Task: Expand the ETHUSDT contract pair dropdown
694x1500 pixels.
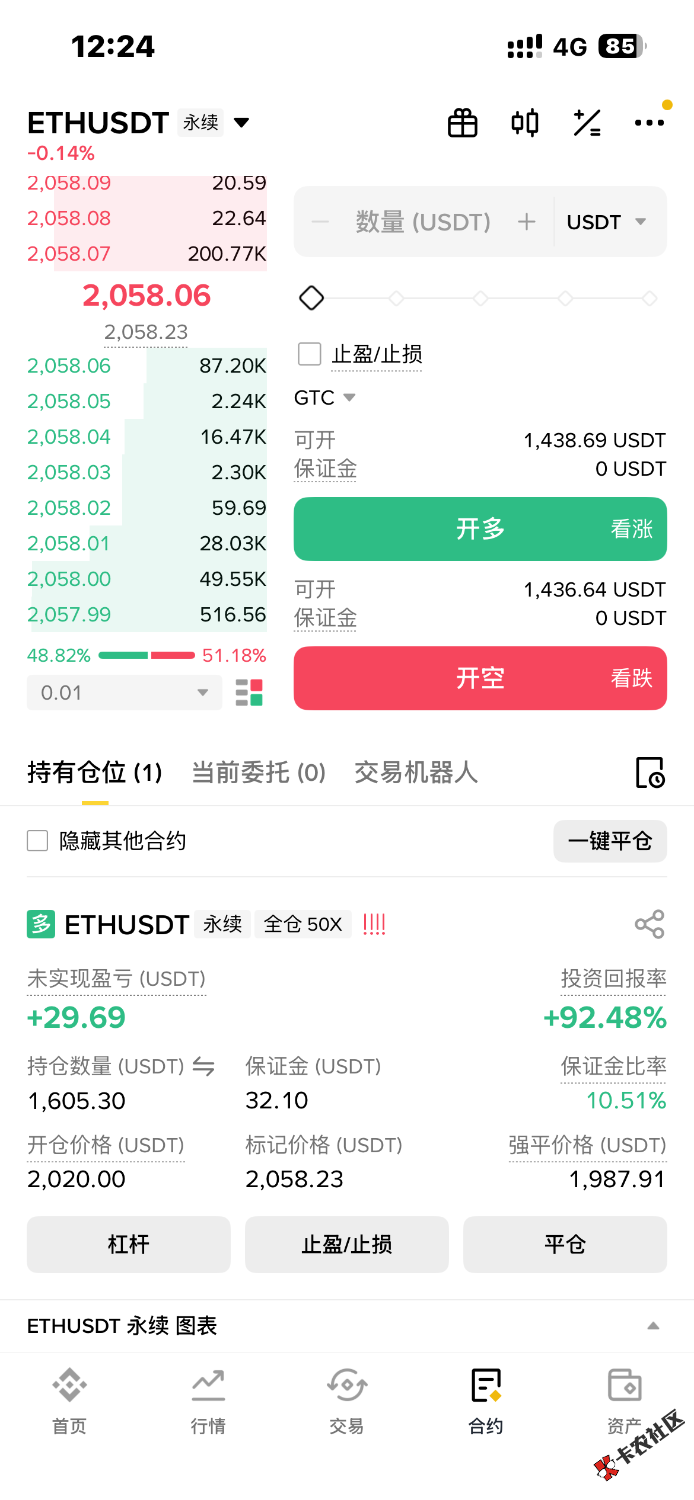Action: [x=241, y=123]
